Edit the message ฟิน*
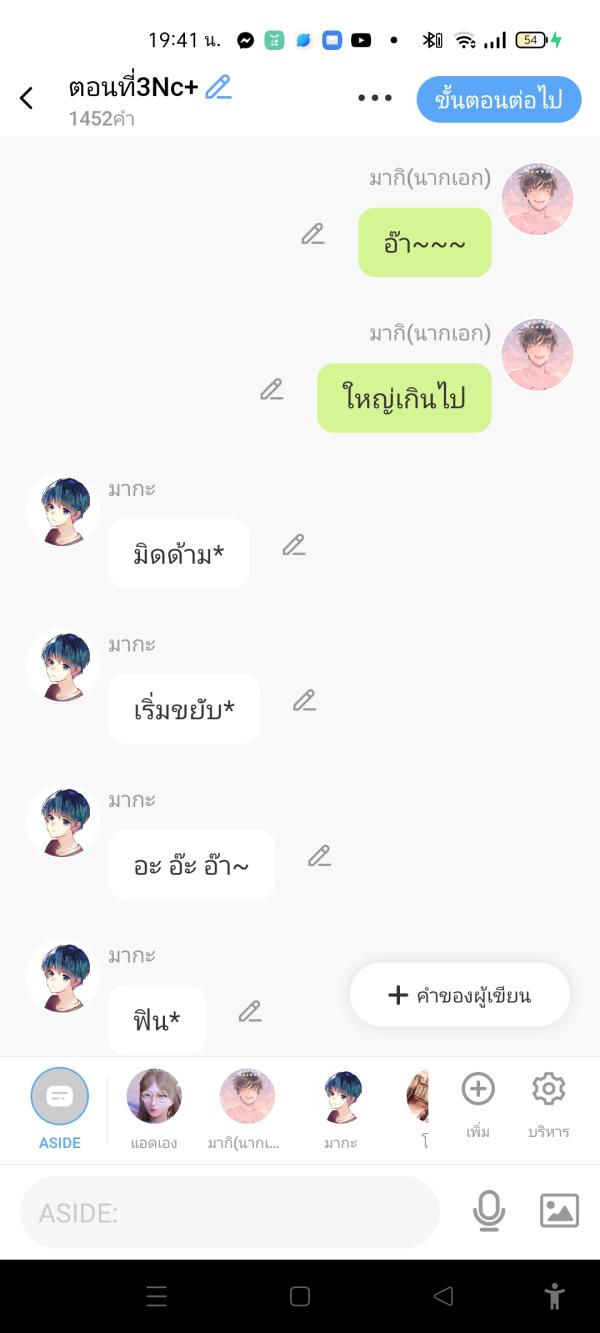The width and height of the screenshot is (600, 1333). (250, 1012)
